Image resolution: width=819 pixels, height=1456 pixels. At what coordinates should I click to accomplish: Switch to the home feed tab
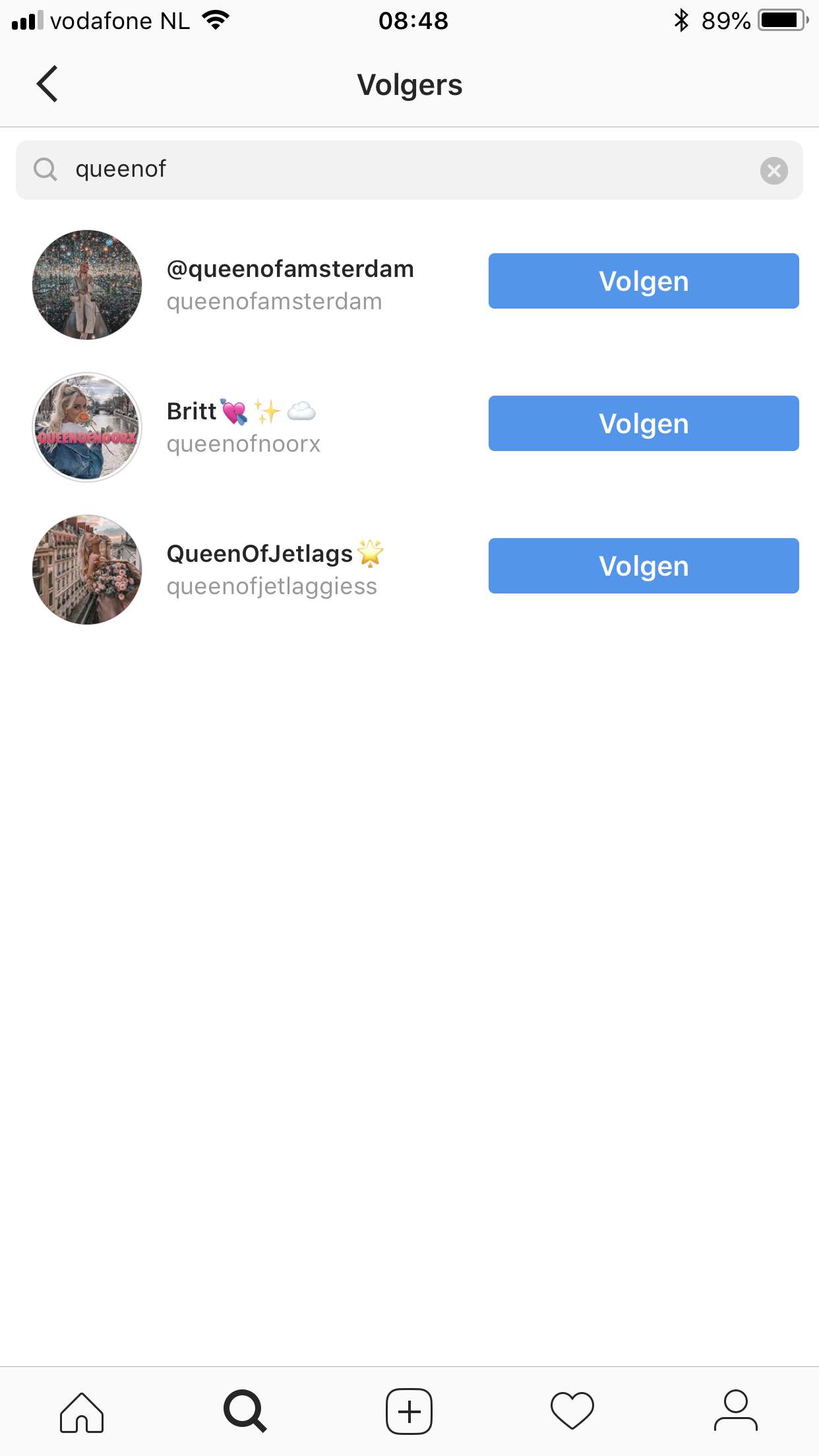(82, 1412)
